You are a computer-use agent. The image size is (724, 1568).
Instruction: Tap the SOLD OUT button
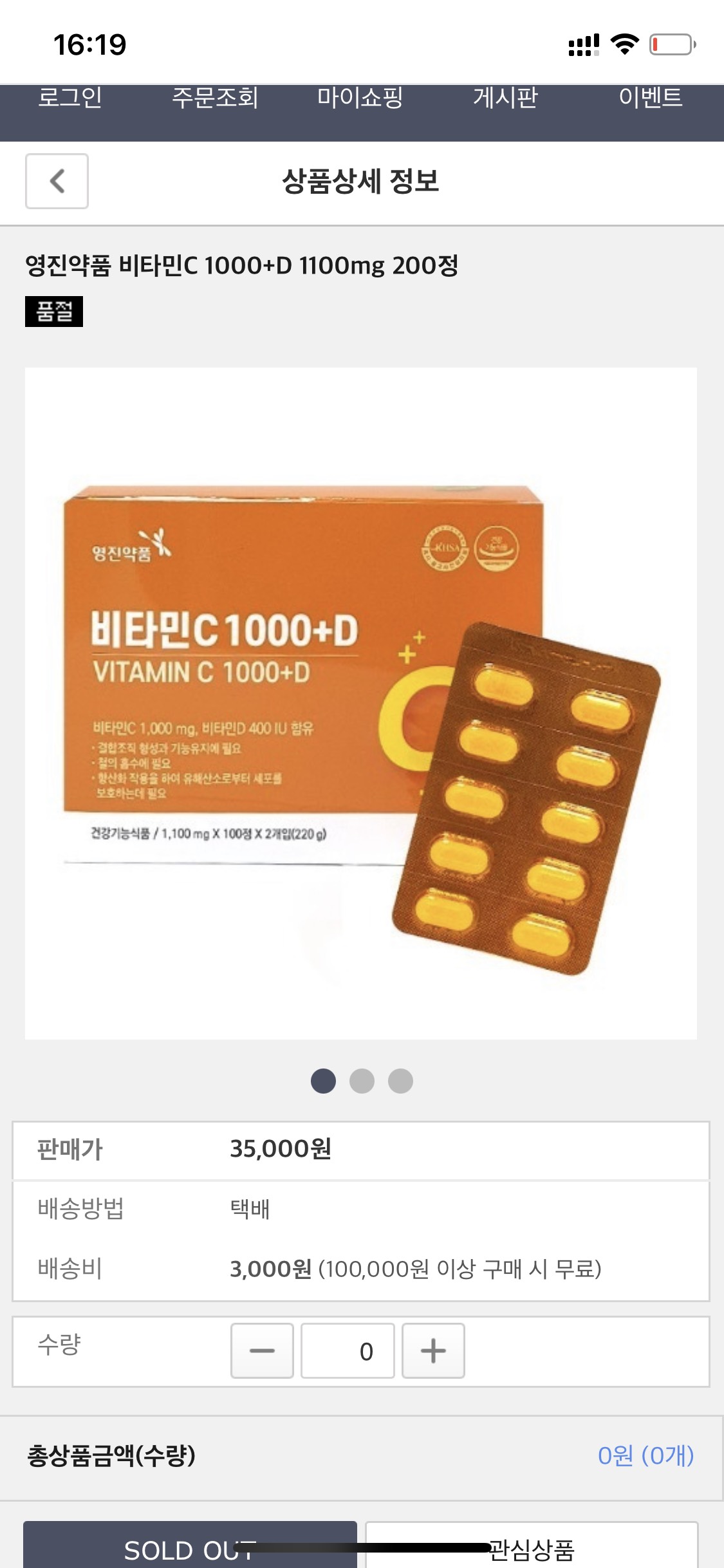tap(190, 1545)
